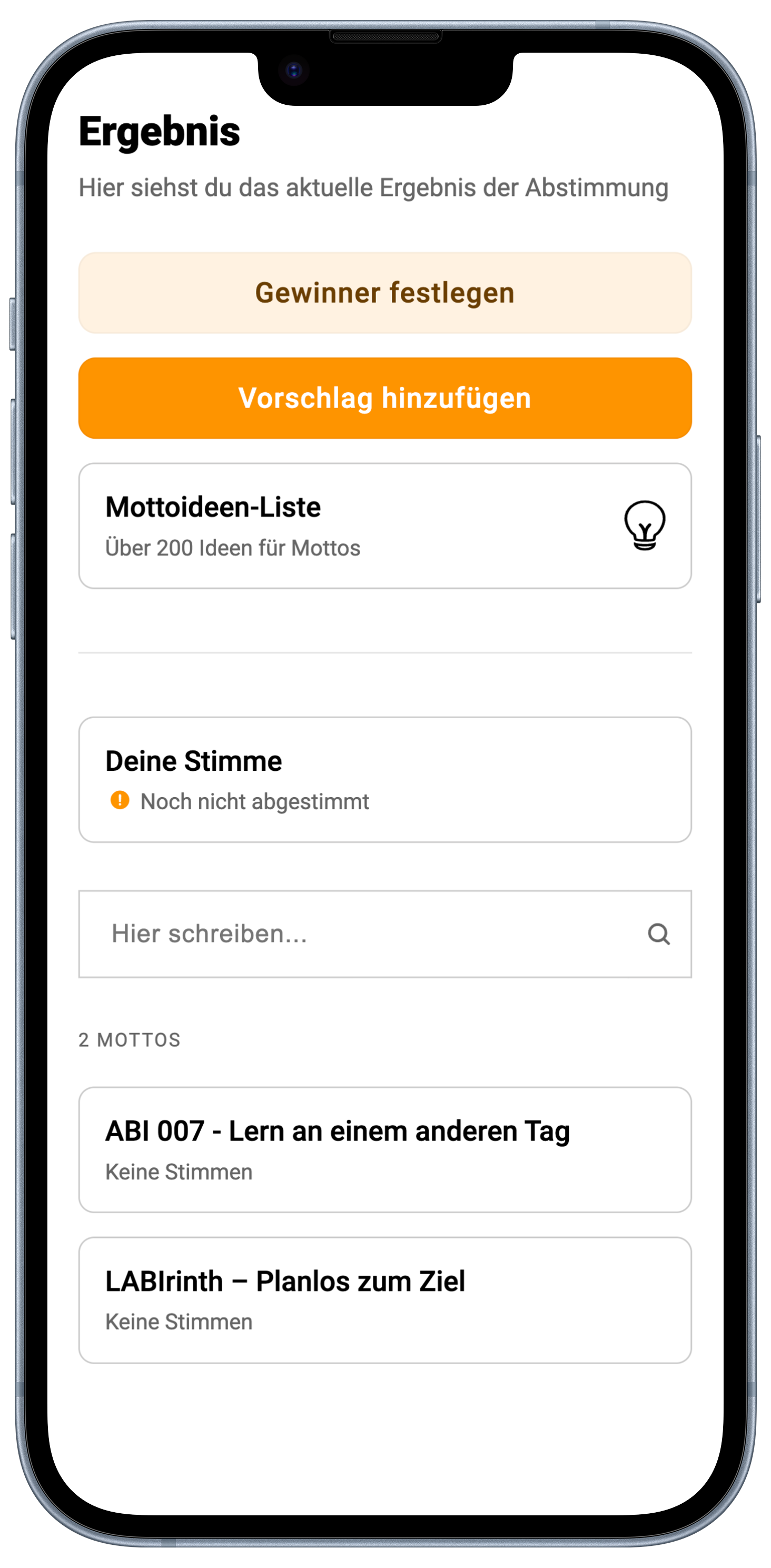This screenshot has width=771, height=1568.
Task: Select the ABI 007 motto card
Action: coord(385,1149)
